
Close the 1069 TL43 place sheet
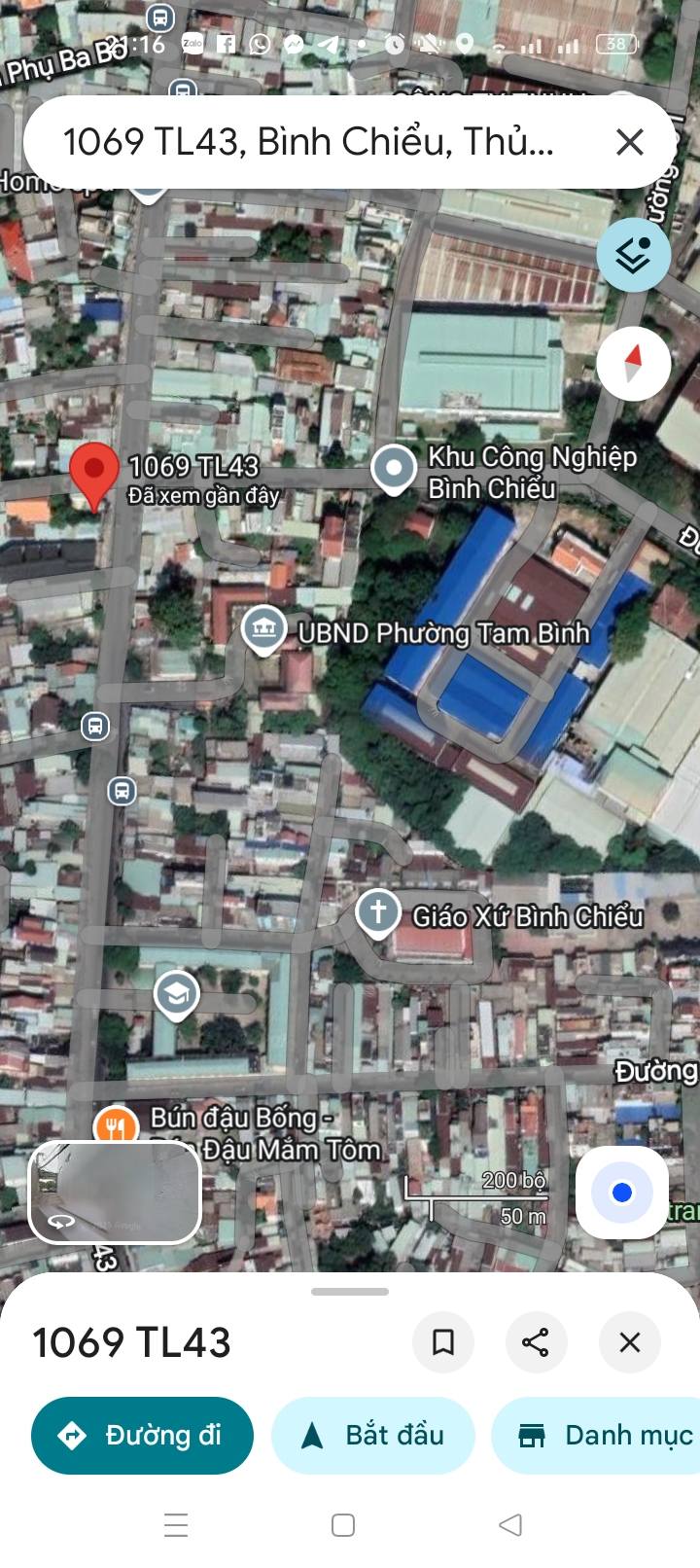pos(629,1342)
